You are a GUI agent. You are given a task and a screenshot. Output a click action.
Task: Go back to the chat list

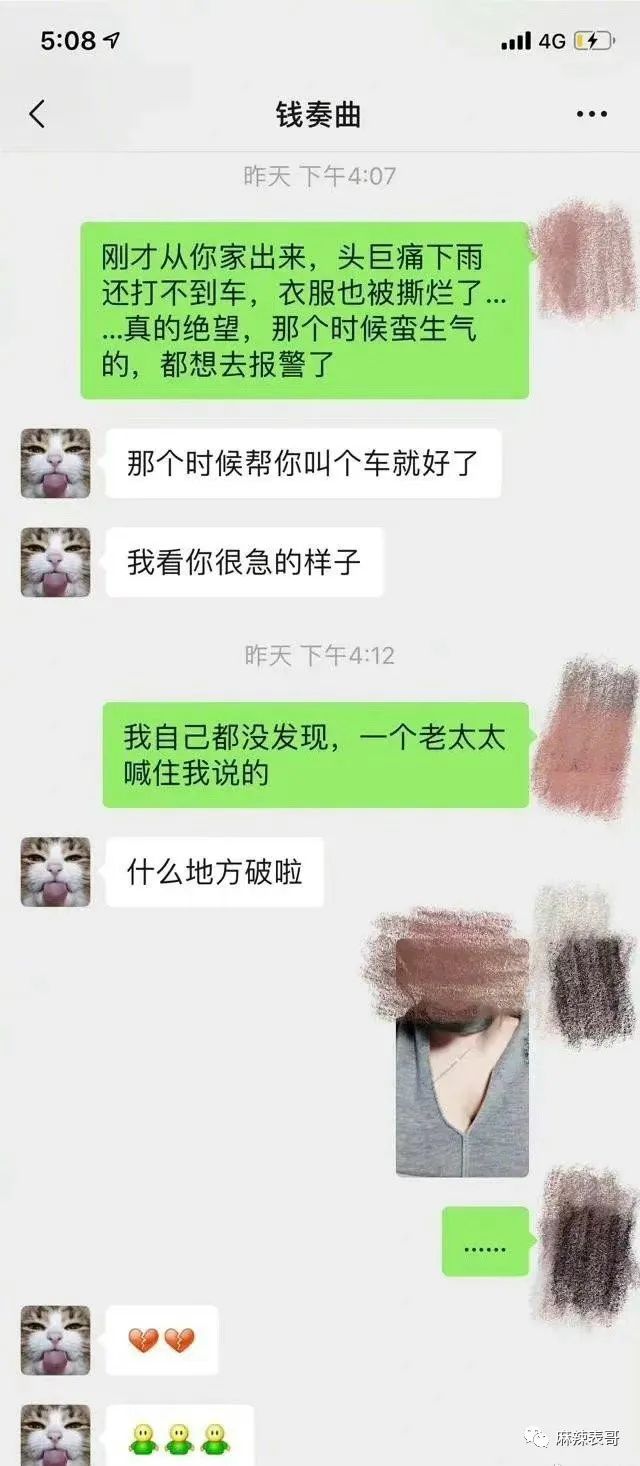[37, 115]
